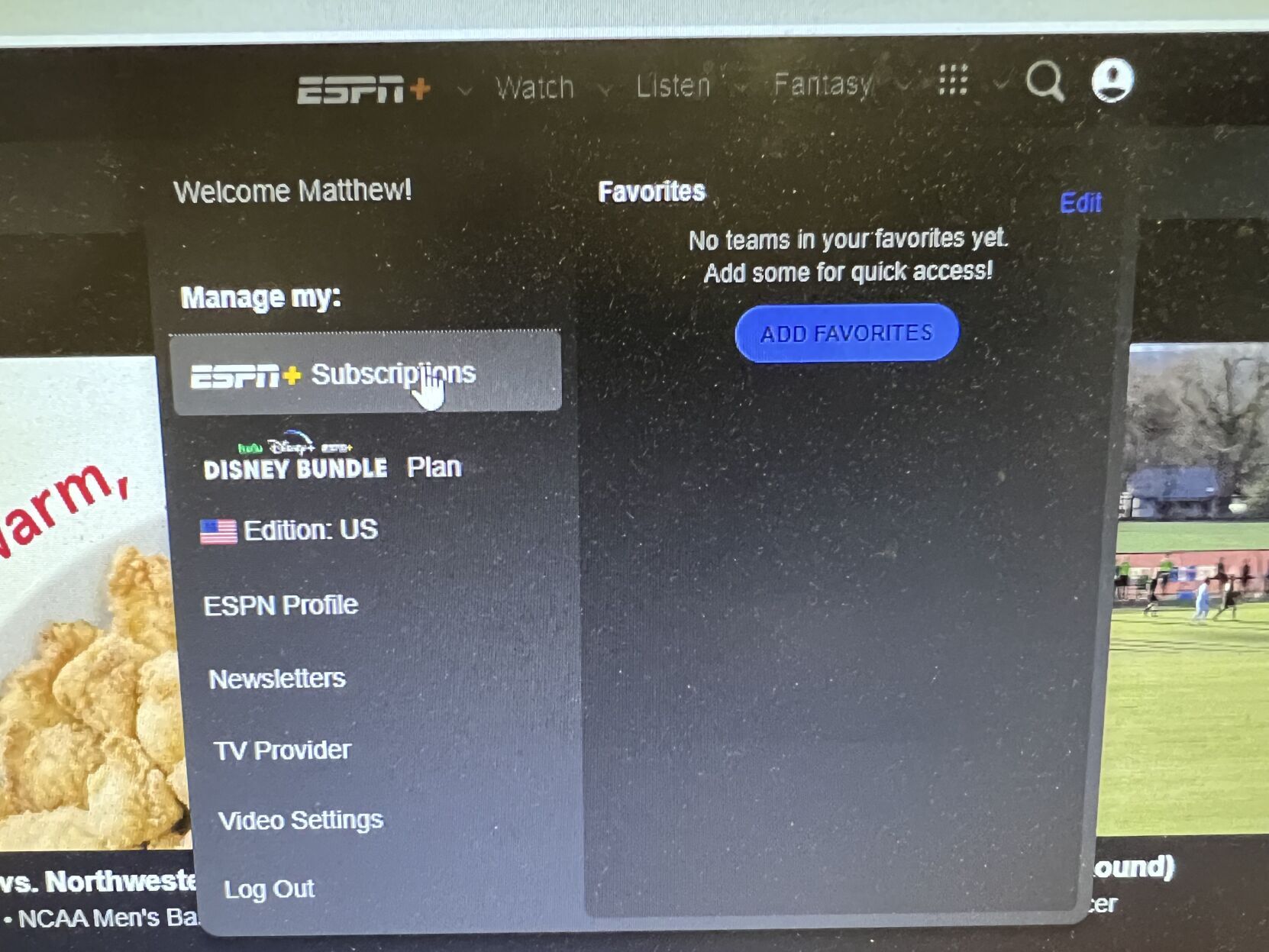Open ESPN Profile settings
Screen dimensions: 1269x952
[x=280, y=605]
